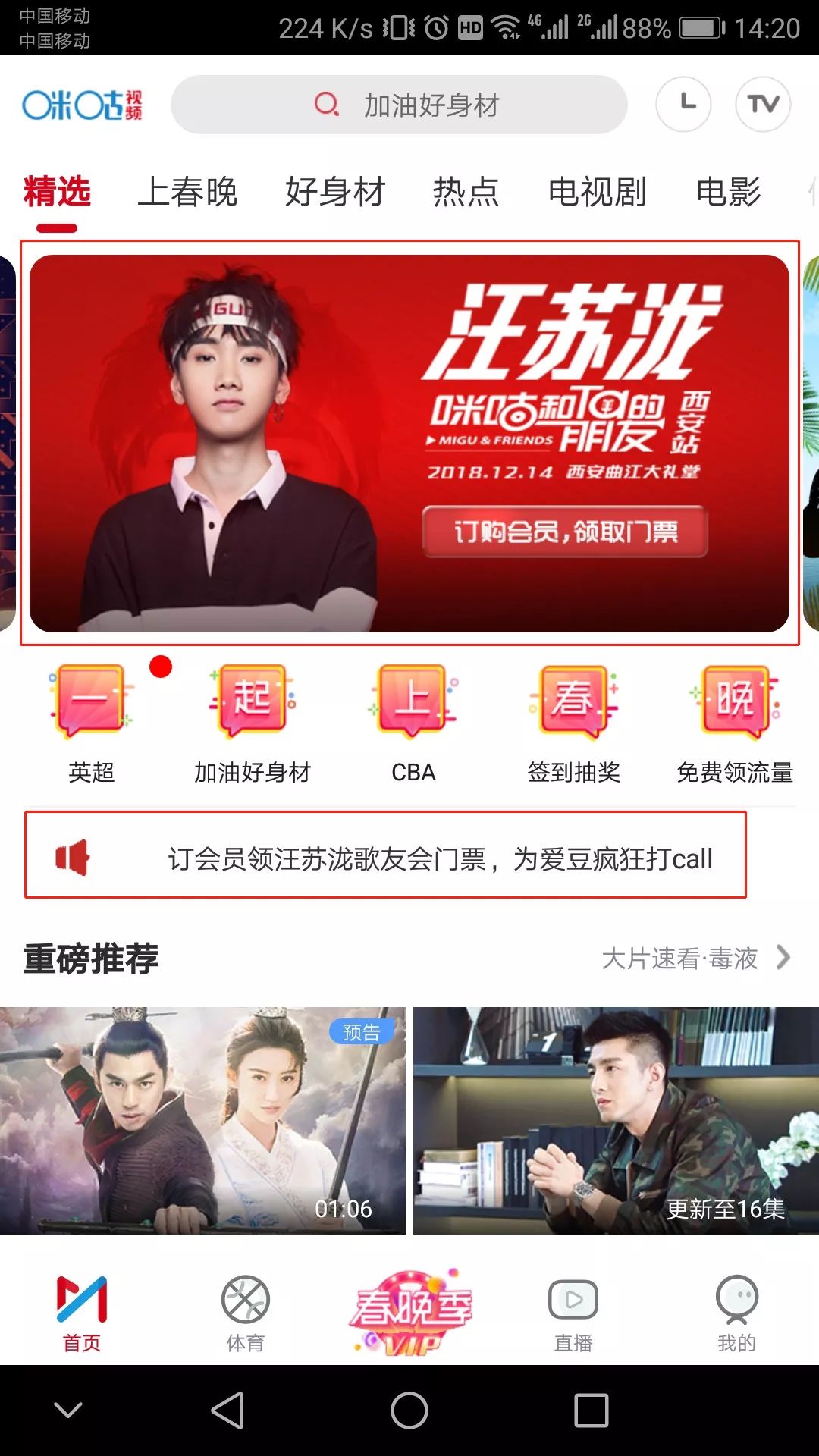Open the series 更新至16集
Screen dimensions: 819x1456
coord(616,1120)
